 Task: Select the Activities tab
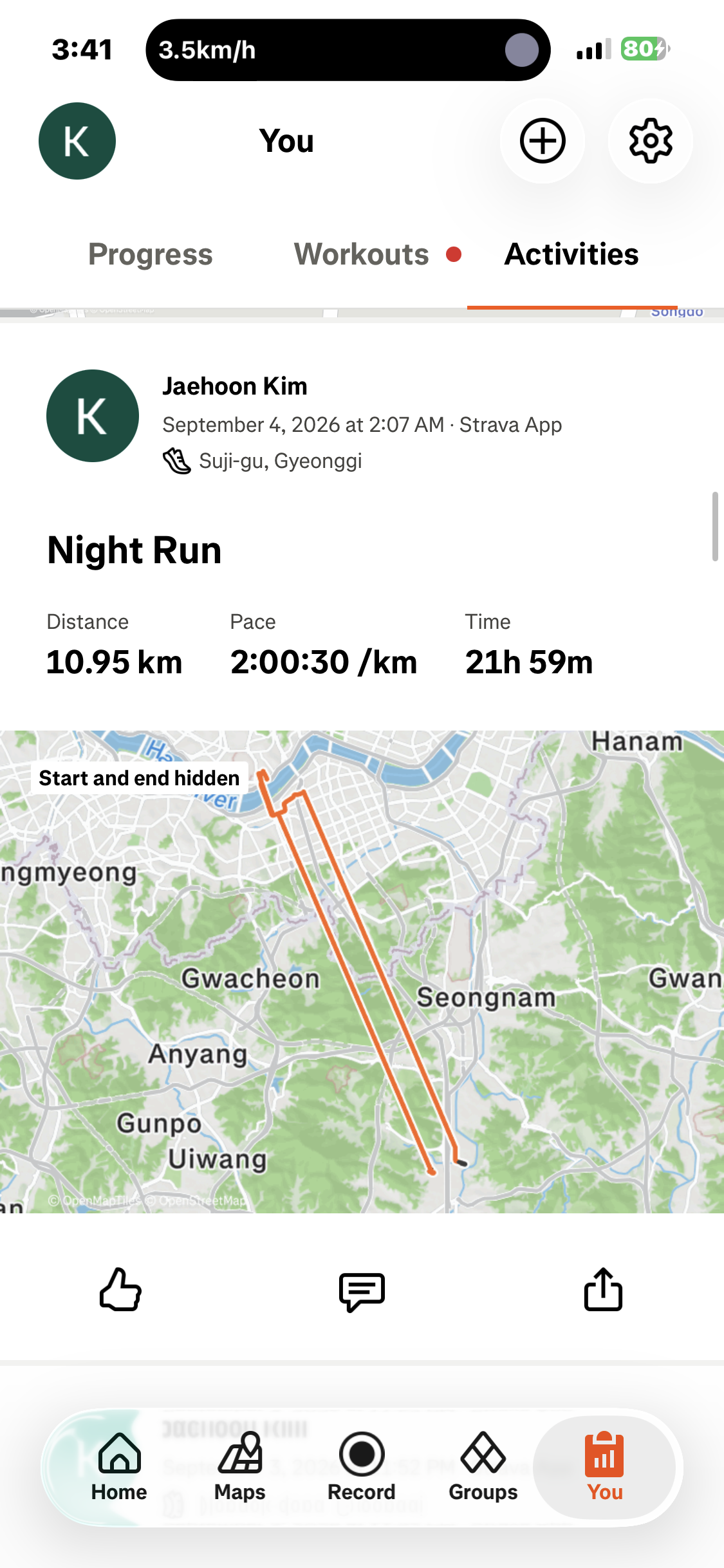(571, 254)
